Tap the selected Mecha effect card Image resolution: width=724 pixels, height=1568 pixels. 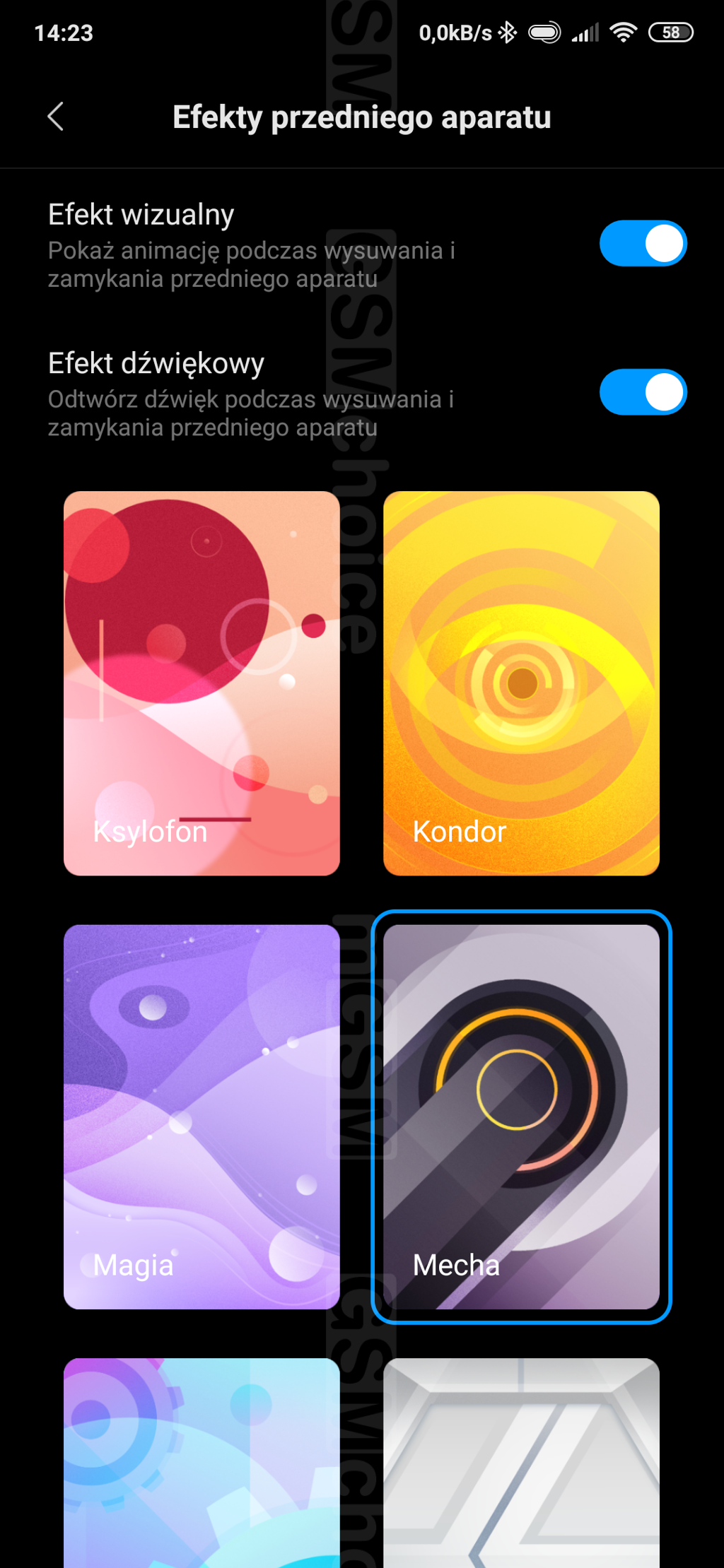click(x=521, y=1116)
